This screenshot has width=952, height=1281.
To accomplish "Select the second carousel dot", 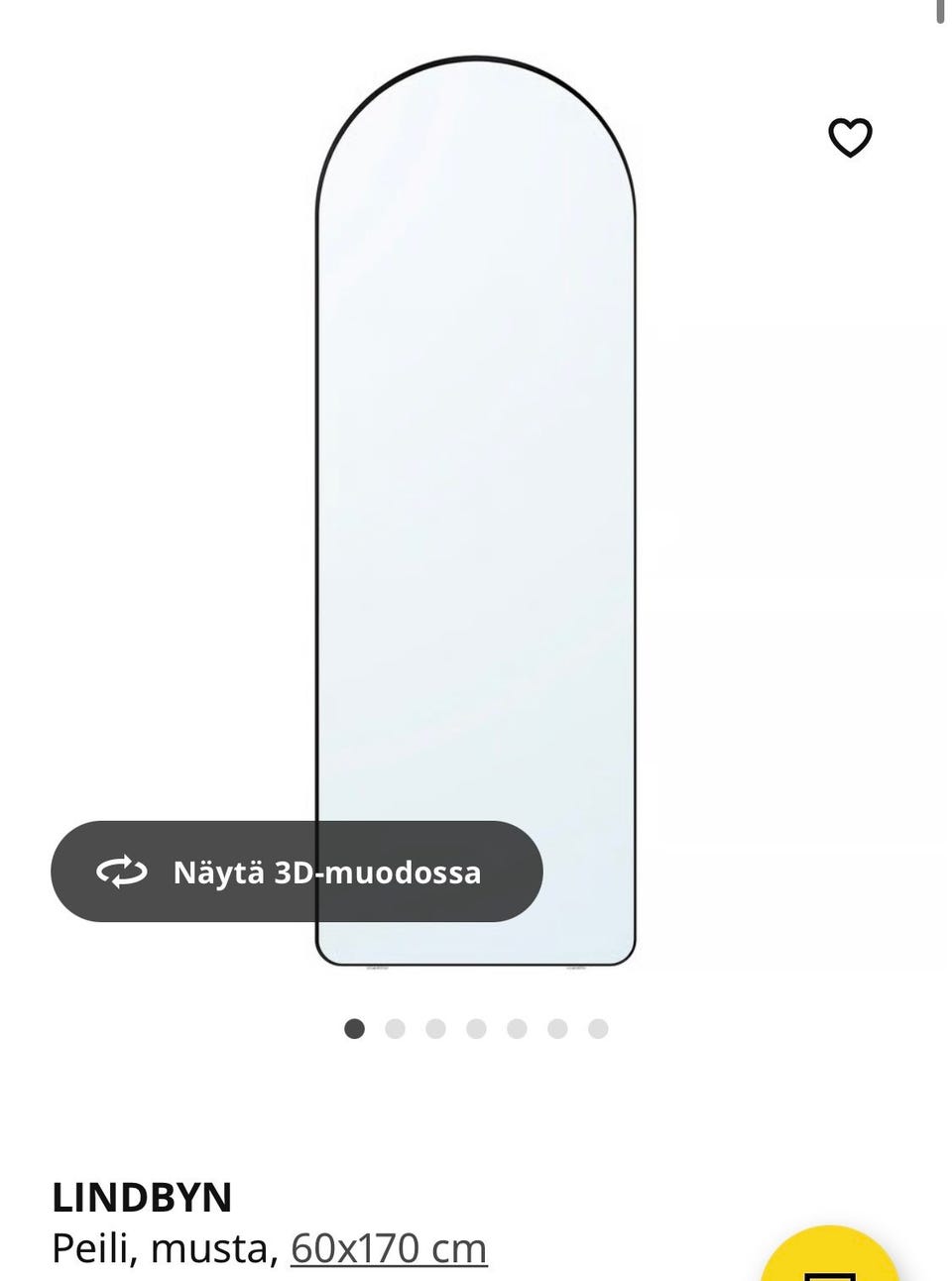I will coord(396,1029).
